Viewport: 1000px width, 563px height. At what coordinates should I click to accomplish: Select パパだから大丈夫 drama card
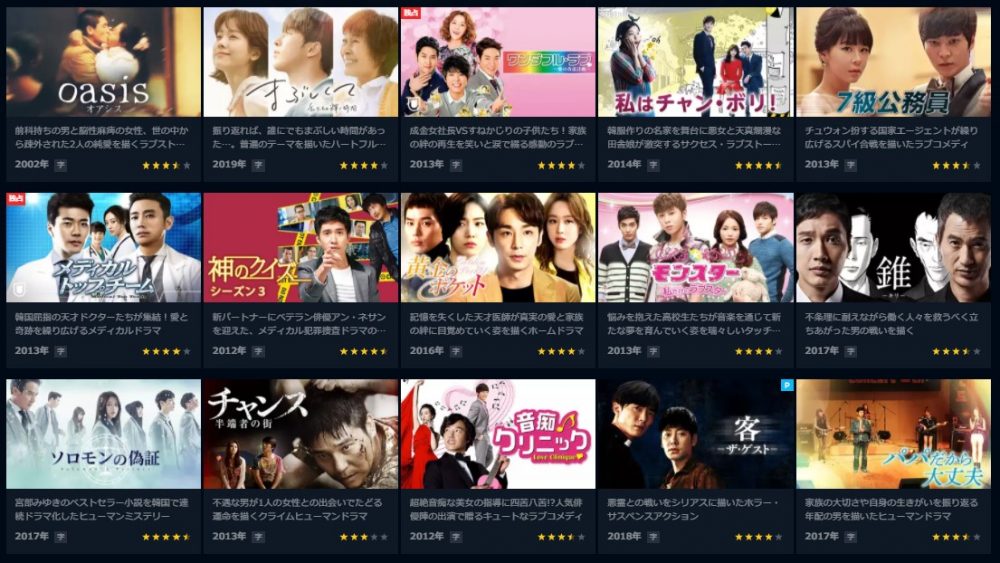click(893, 434)
